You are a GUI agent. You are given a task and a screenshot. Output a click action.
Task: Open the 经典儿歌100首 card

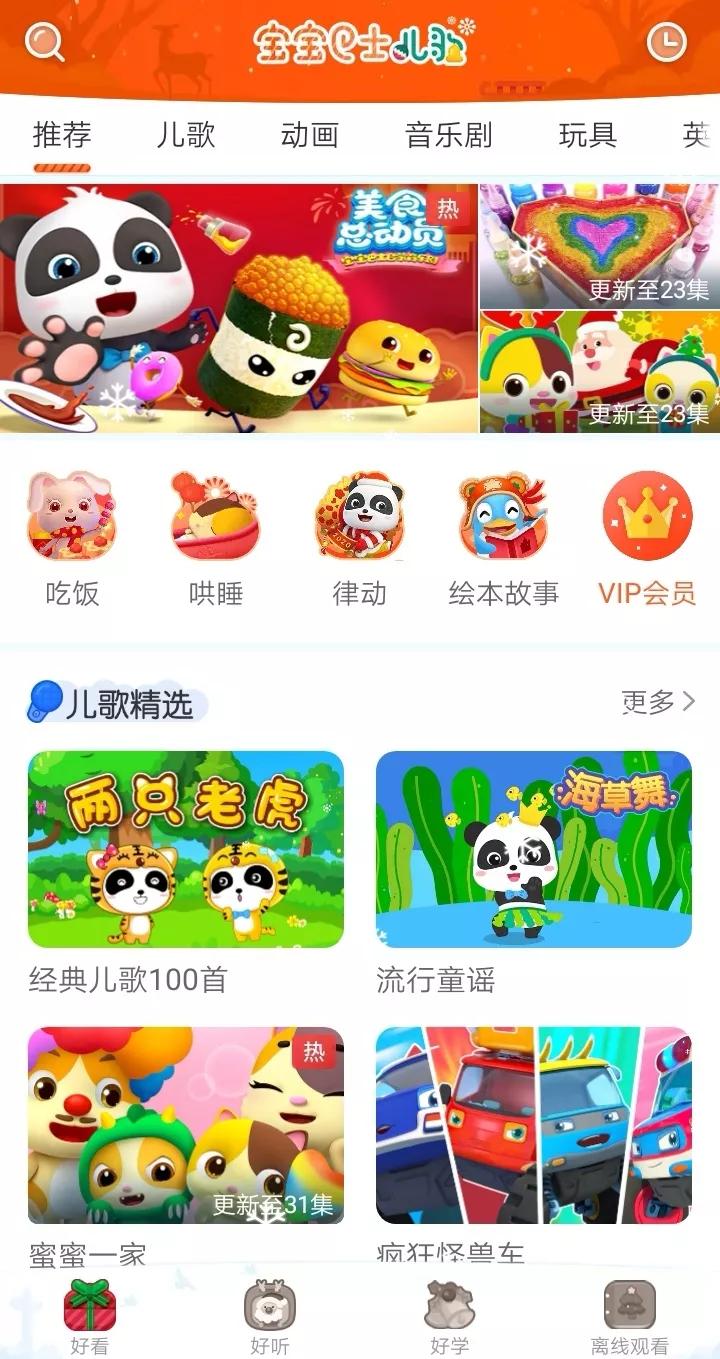(x=186, y=849)
